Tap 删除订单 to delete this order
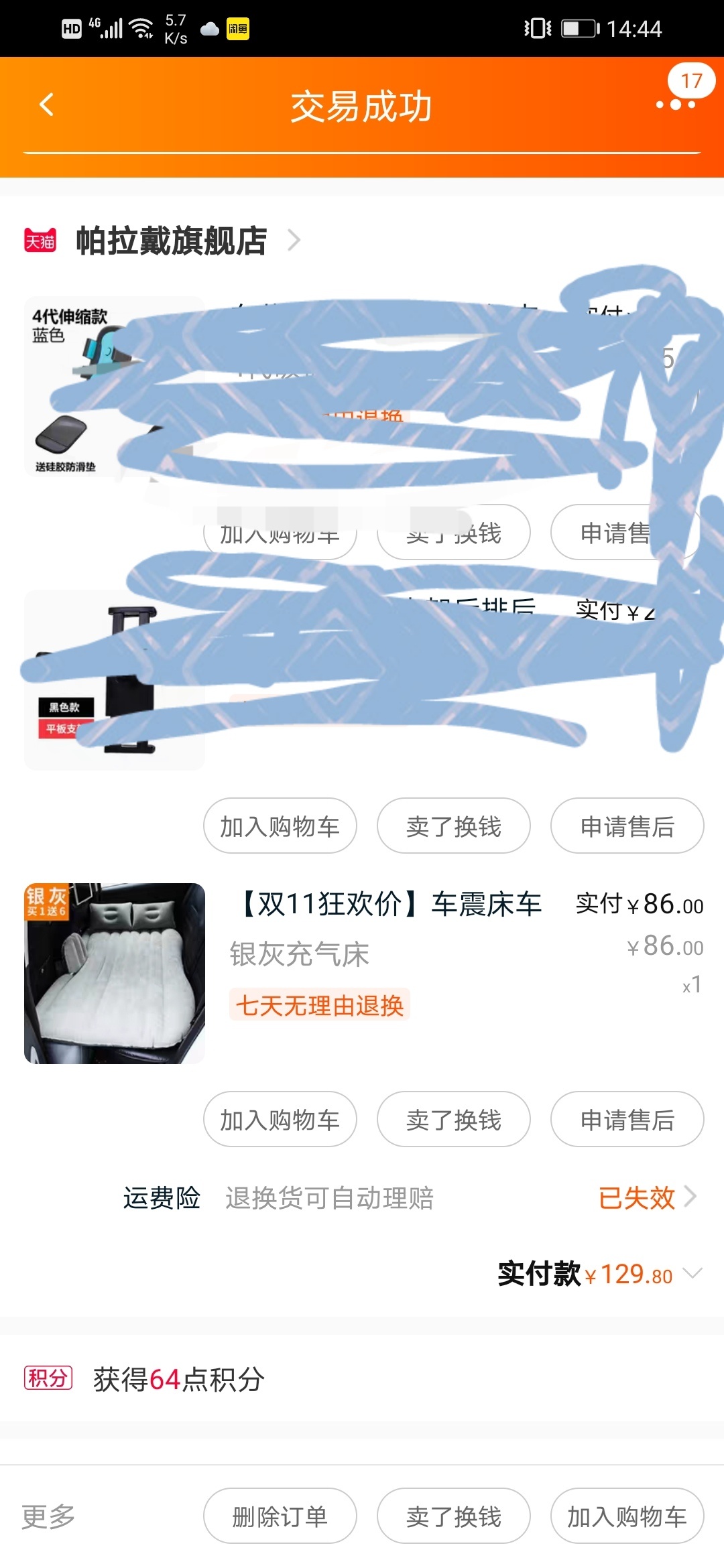 click(280, 1516)
